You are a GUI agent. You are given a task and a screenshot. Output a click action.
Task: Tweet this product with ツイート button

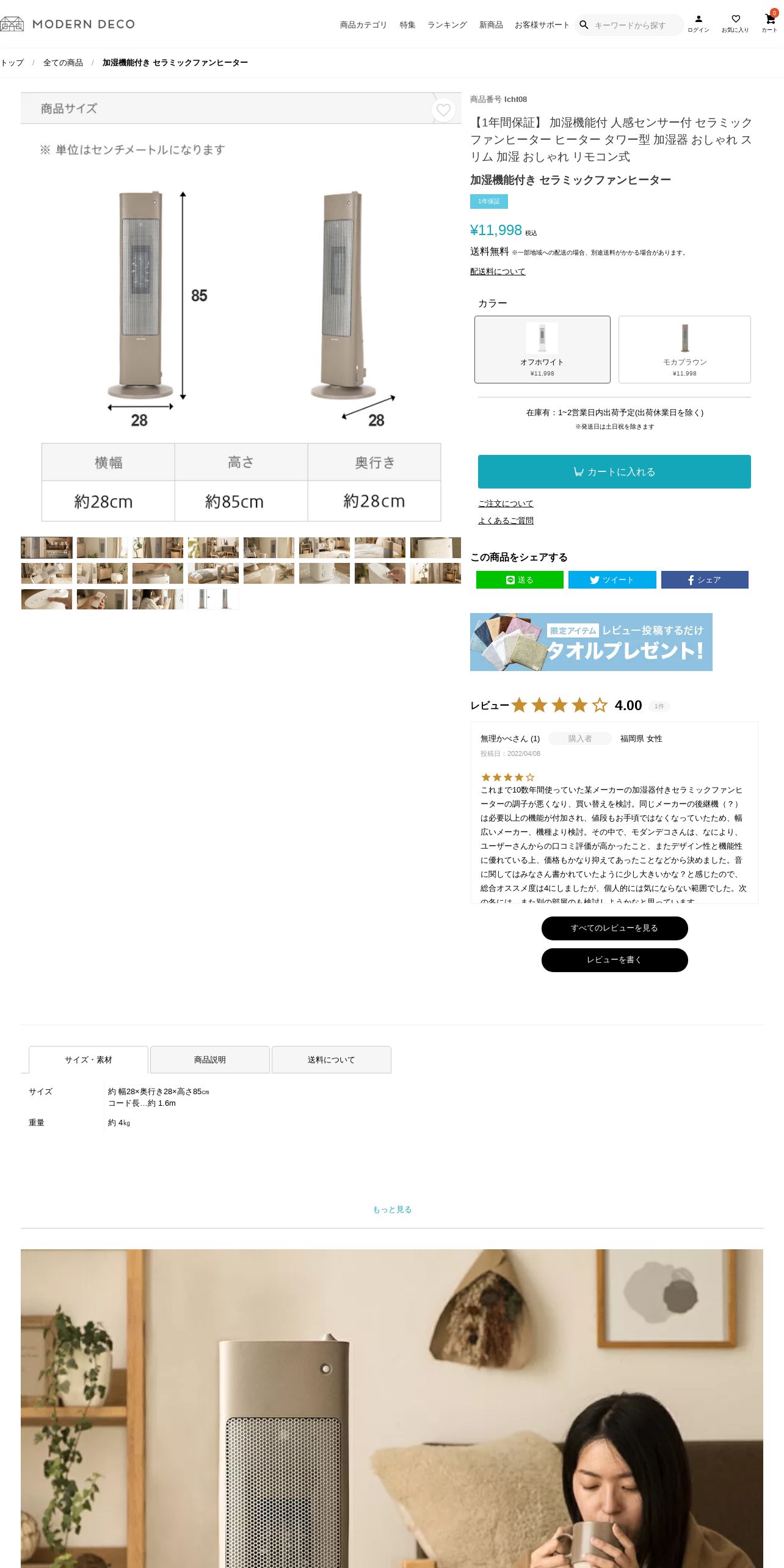click(612, 579)
